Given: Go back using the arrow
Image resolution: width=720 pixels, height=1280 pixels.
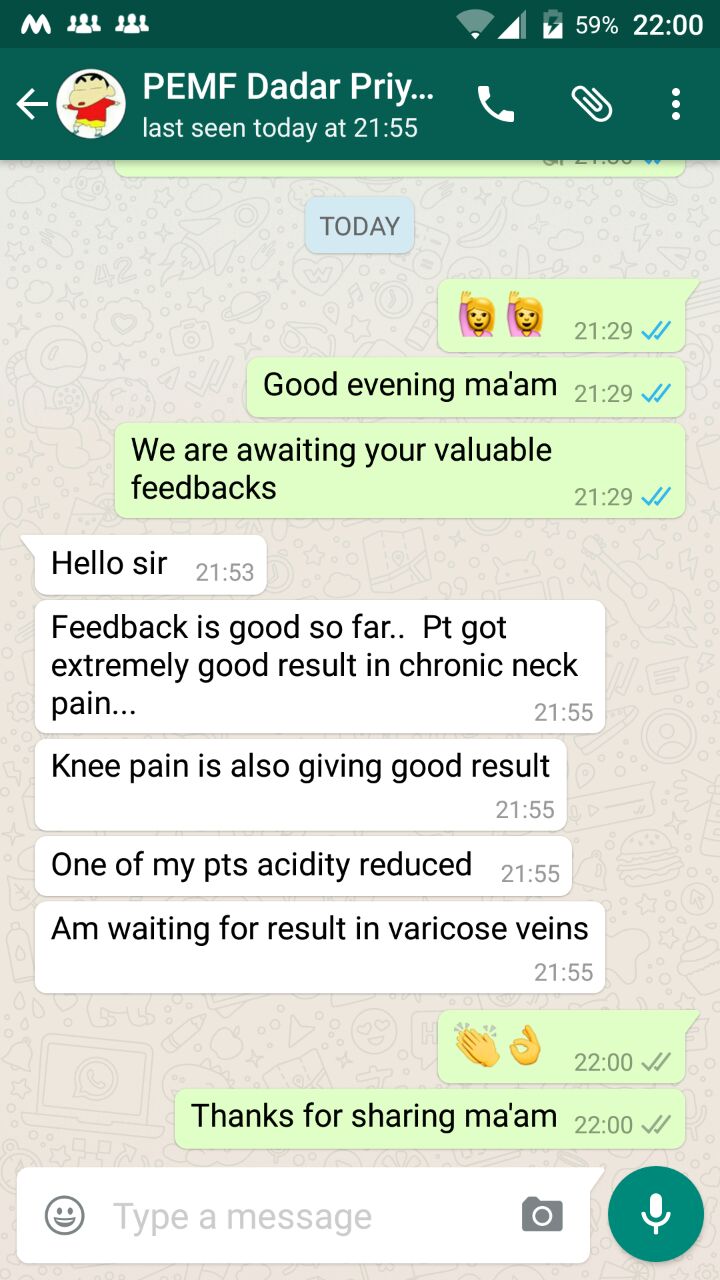Looking at the screenshot, I should (32, 104).
